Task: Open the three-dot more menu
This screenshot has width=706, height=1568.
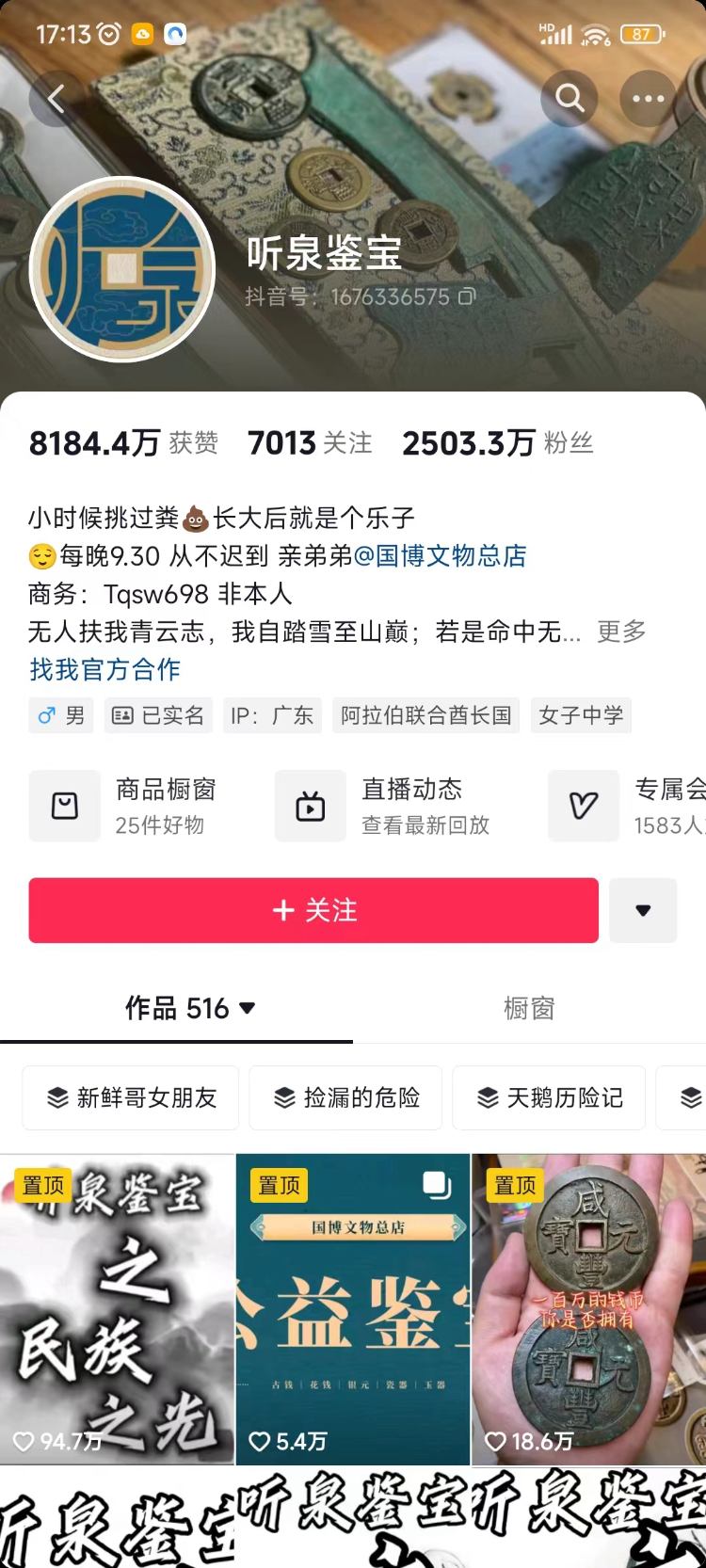Action: pyautogui.click(x=649, y=99)
